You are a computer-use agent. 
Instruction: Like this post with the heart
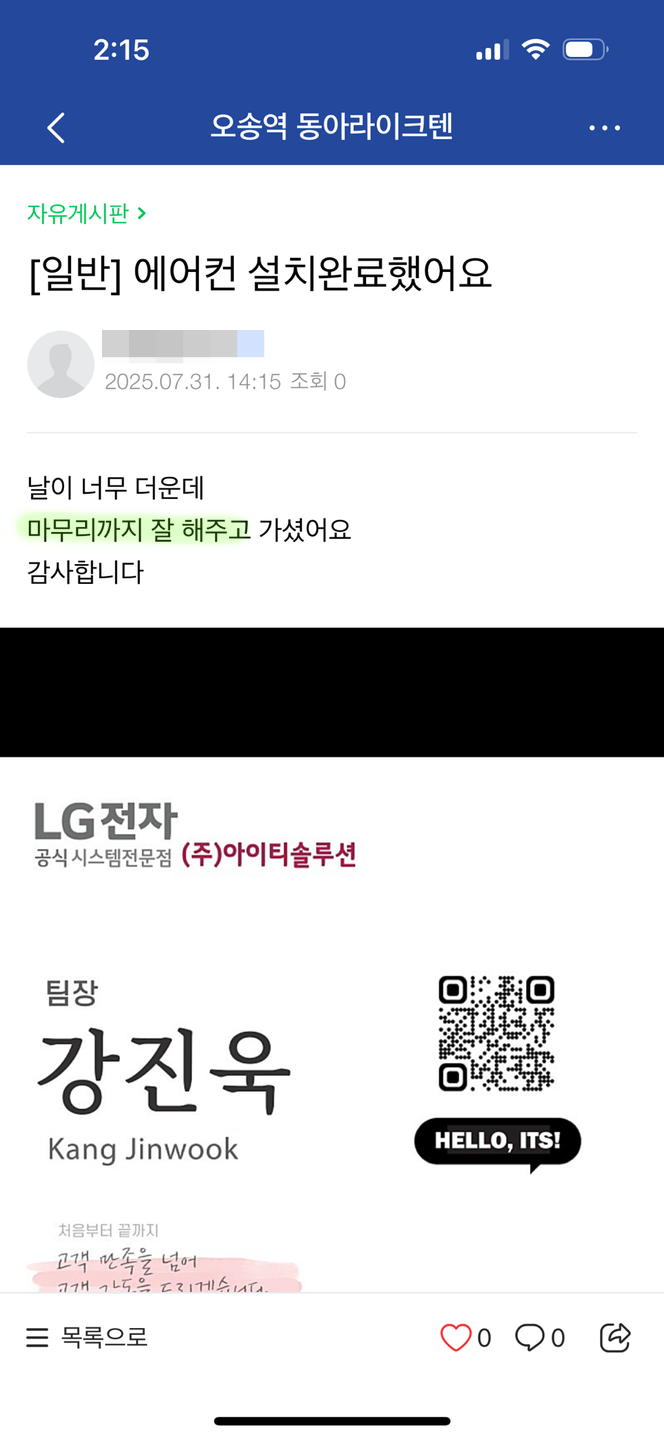456,1337
